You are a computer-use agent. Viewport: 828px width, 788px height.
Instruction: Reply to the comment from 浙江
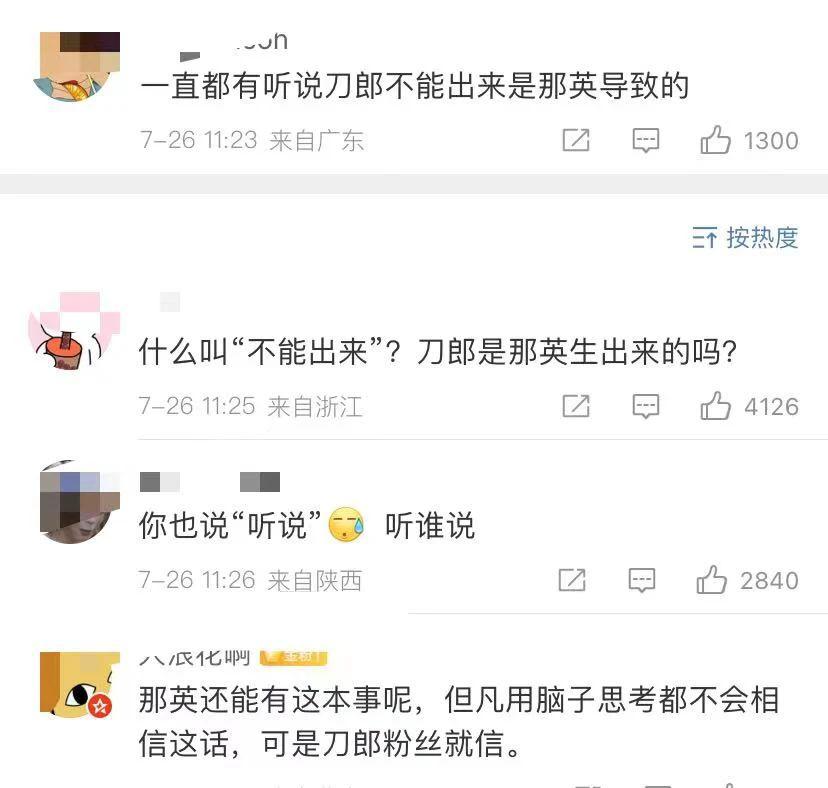[x=646, y=406]
